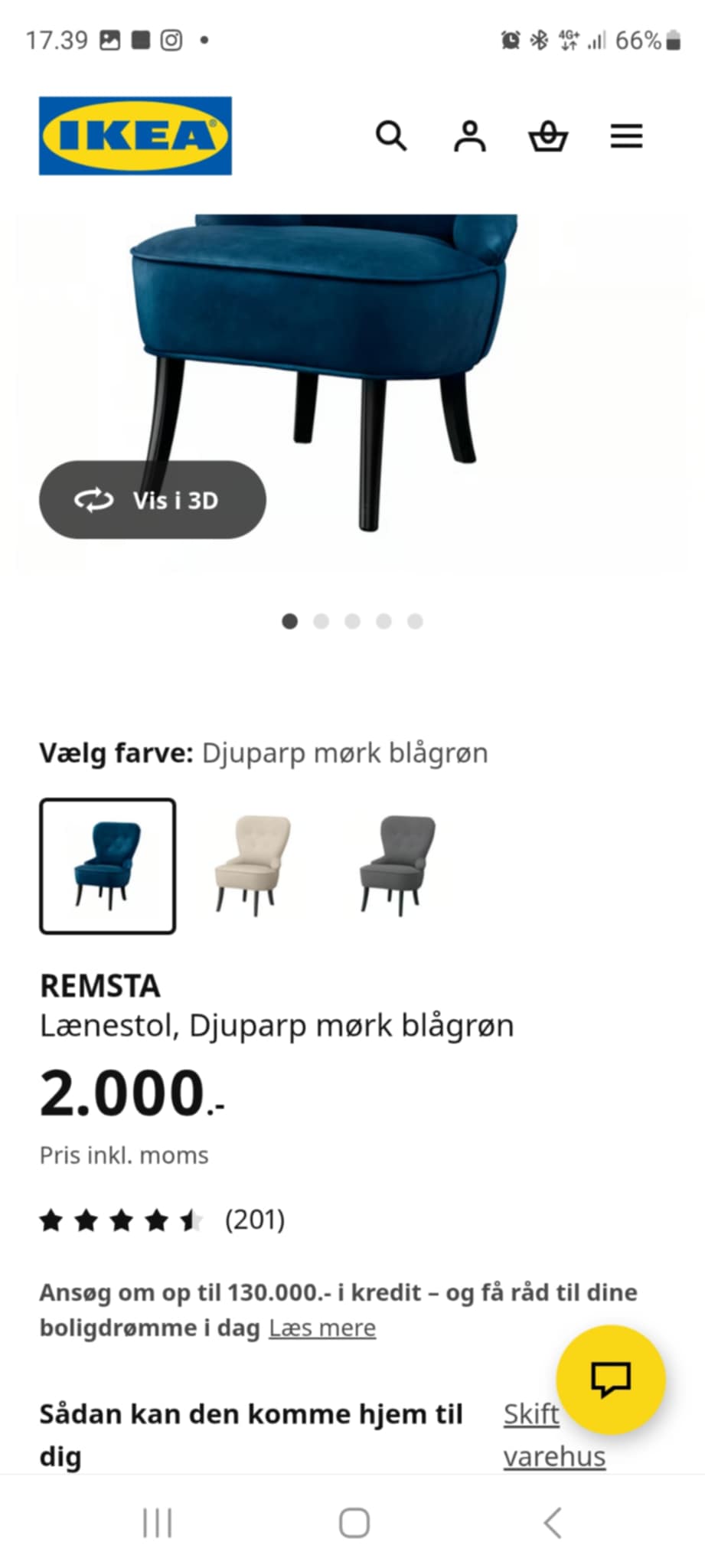Select the grey chair color variant

coord(397,866)
